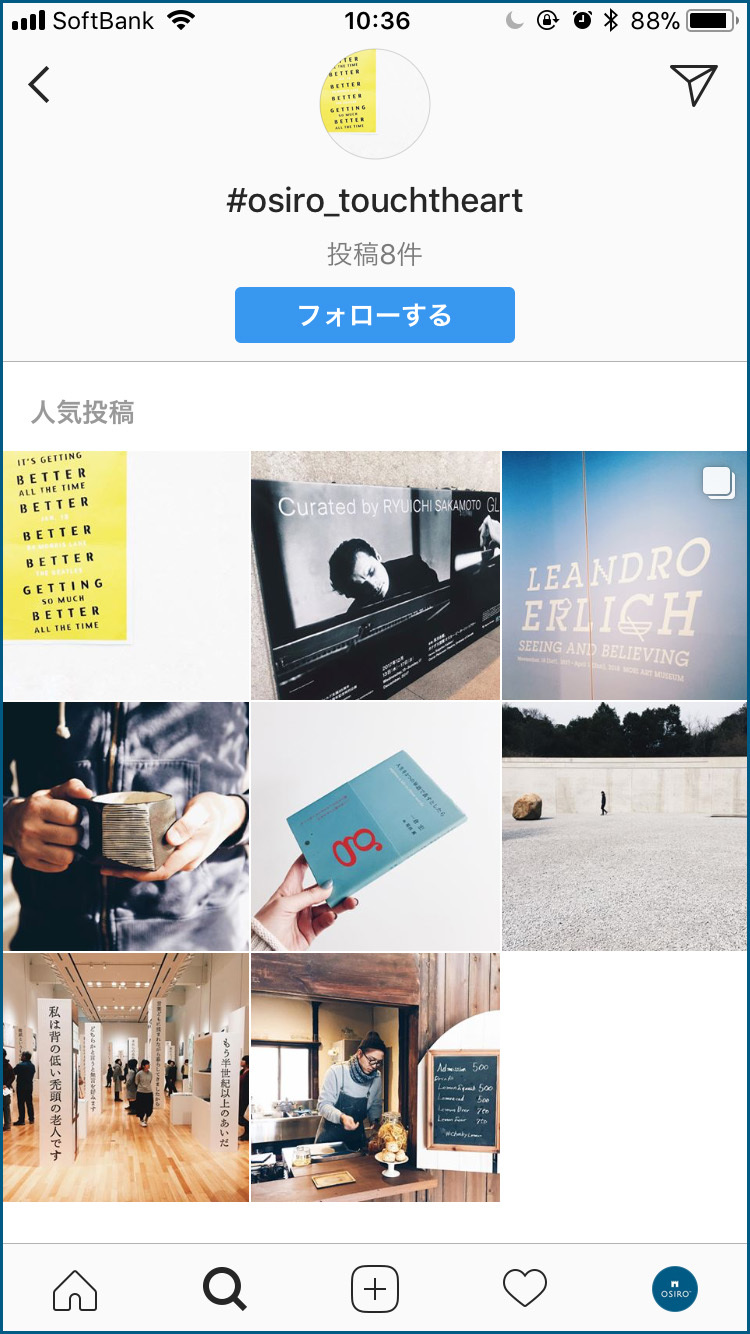Screen dimensions: 750x1334
Task: Open the search magnifier tab
Action: (225, 1289)
